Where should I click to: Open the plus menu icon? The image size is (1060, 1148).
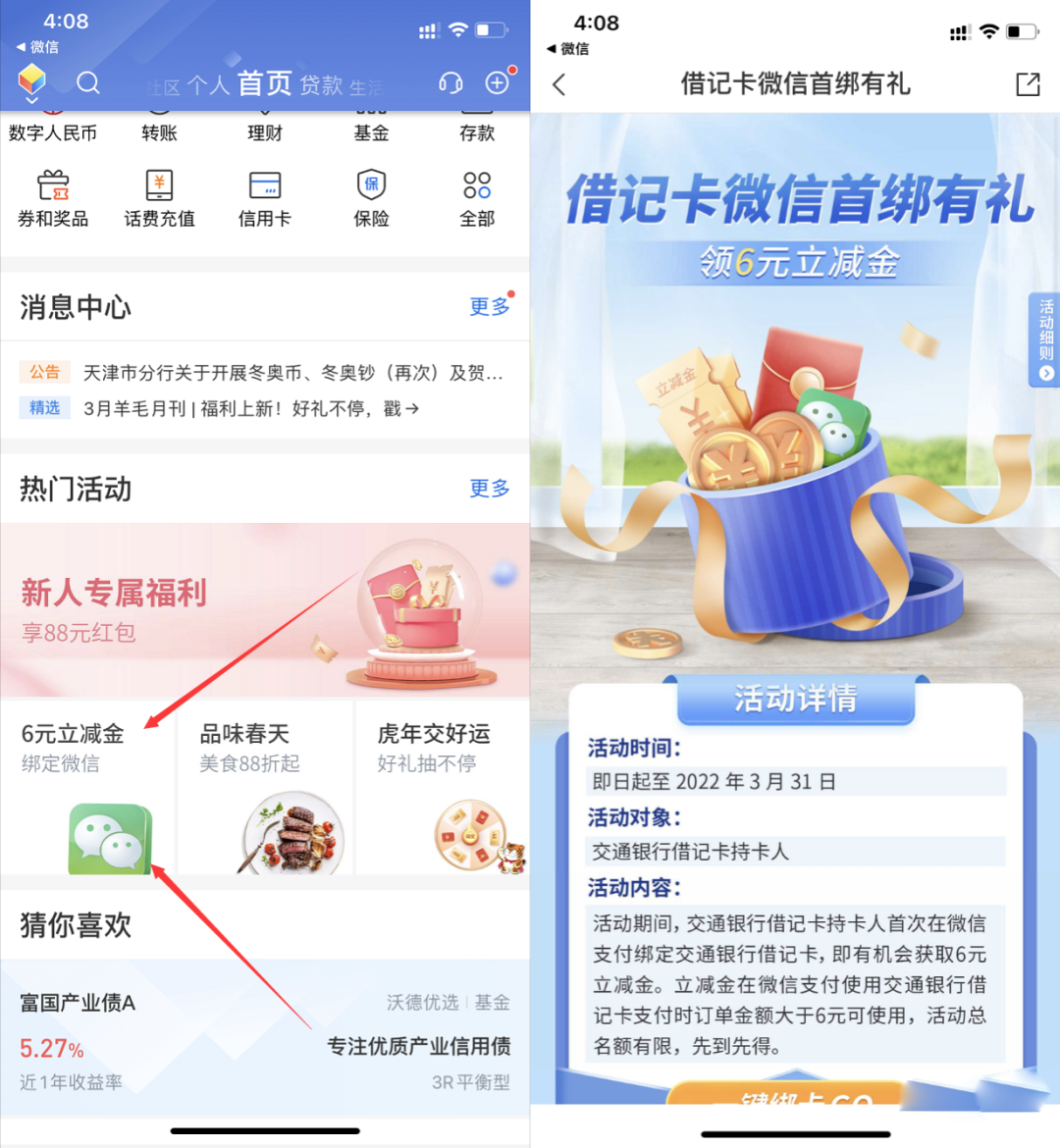(x=498, y=83)
